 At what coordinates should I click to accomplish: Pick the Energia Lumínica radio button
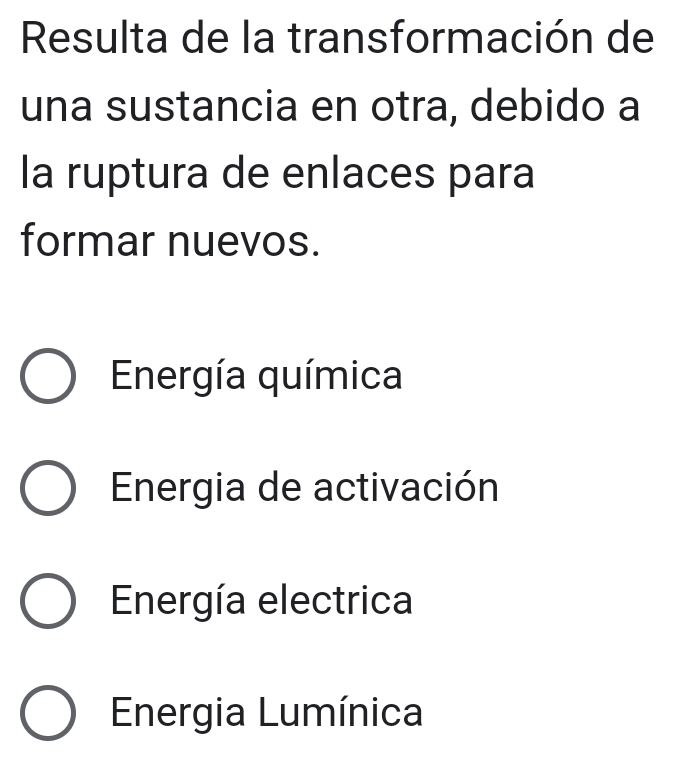(x=46, y=715)
